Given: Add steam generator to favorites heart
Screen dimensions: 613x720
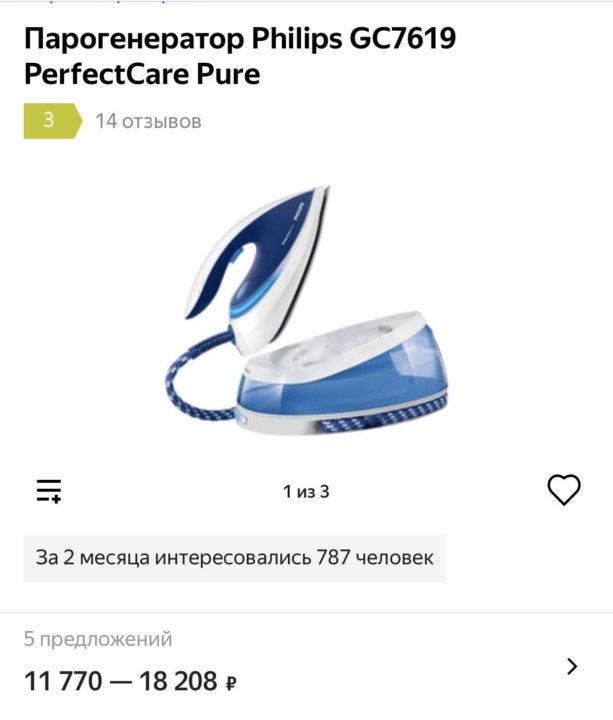Looking at the screenshot, I should (x=564, y=490).
